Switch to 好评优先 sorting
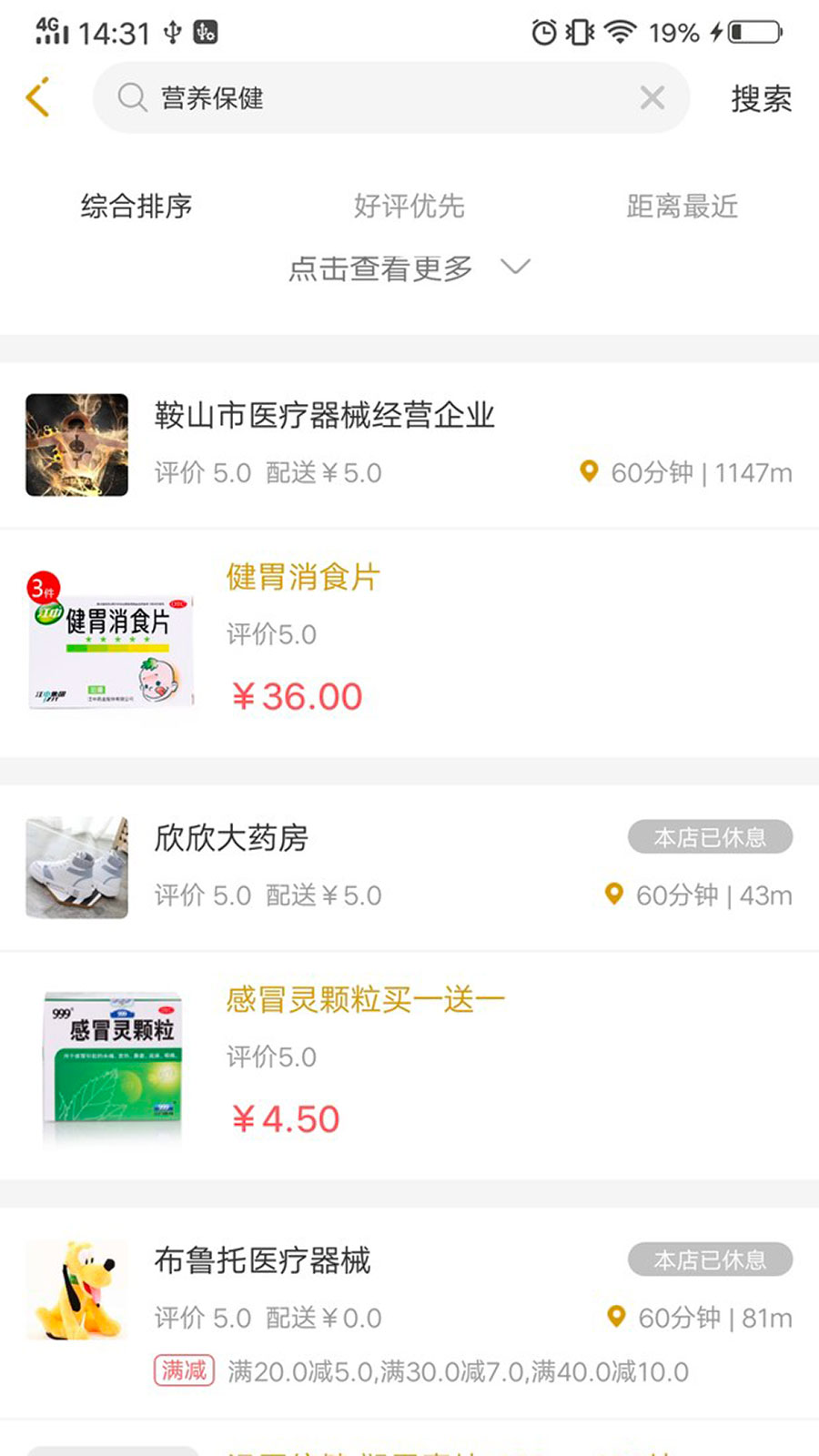Viewport: 819px width, 1456px height. (409, 207)
